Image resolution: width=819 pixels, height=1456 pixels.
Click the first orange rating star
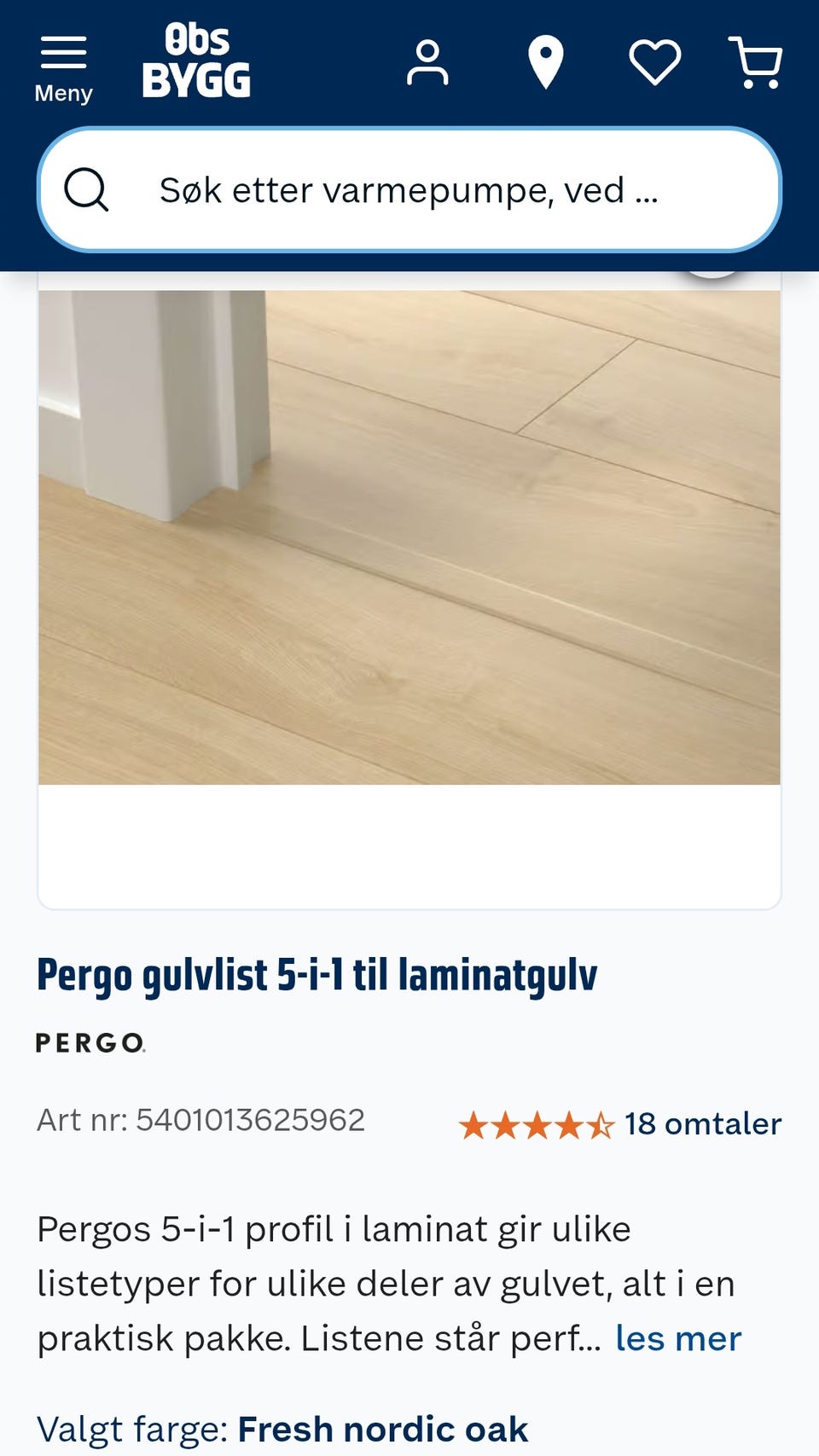(x=475, y=1124)
